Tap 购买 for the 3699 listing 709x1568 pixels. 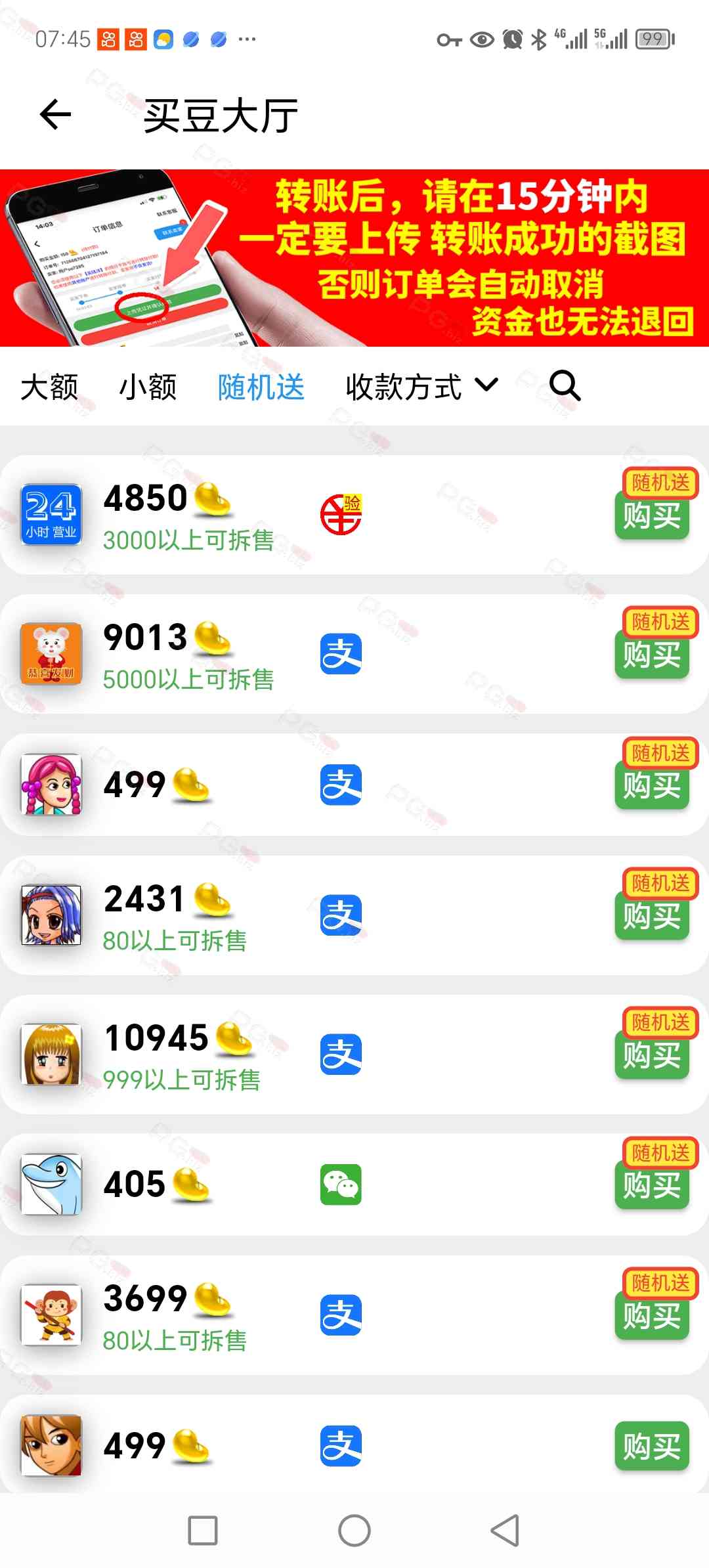[x=651, y=1316]
